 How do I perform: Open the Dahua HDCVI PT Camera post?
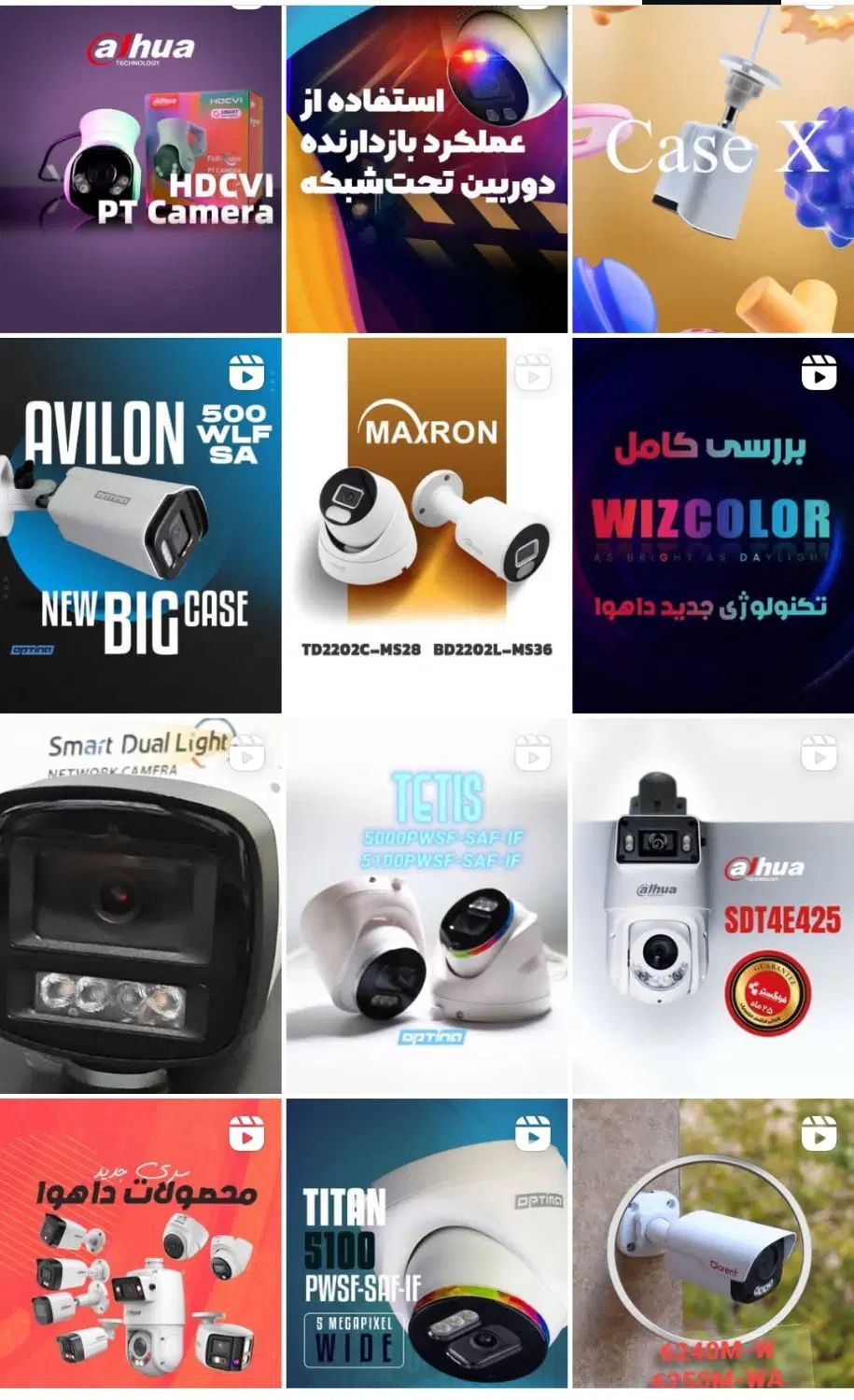[140, 168]
